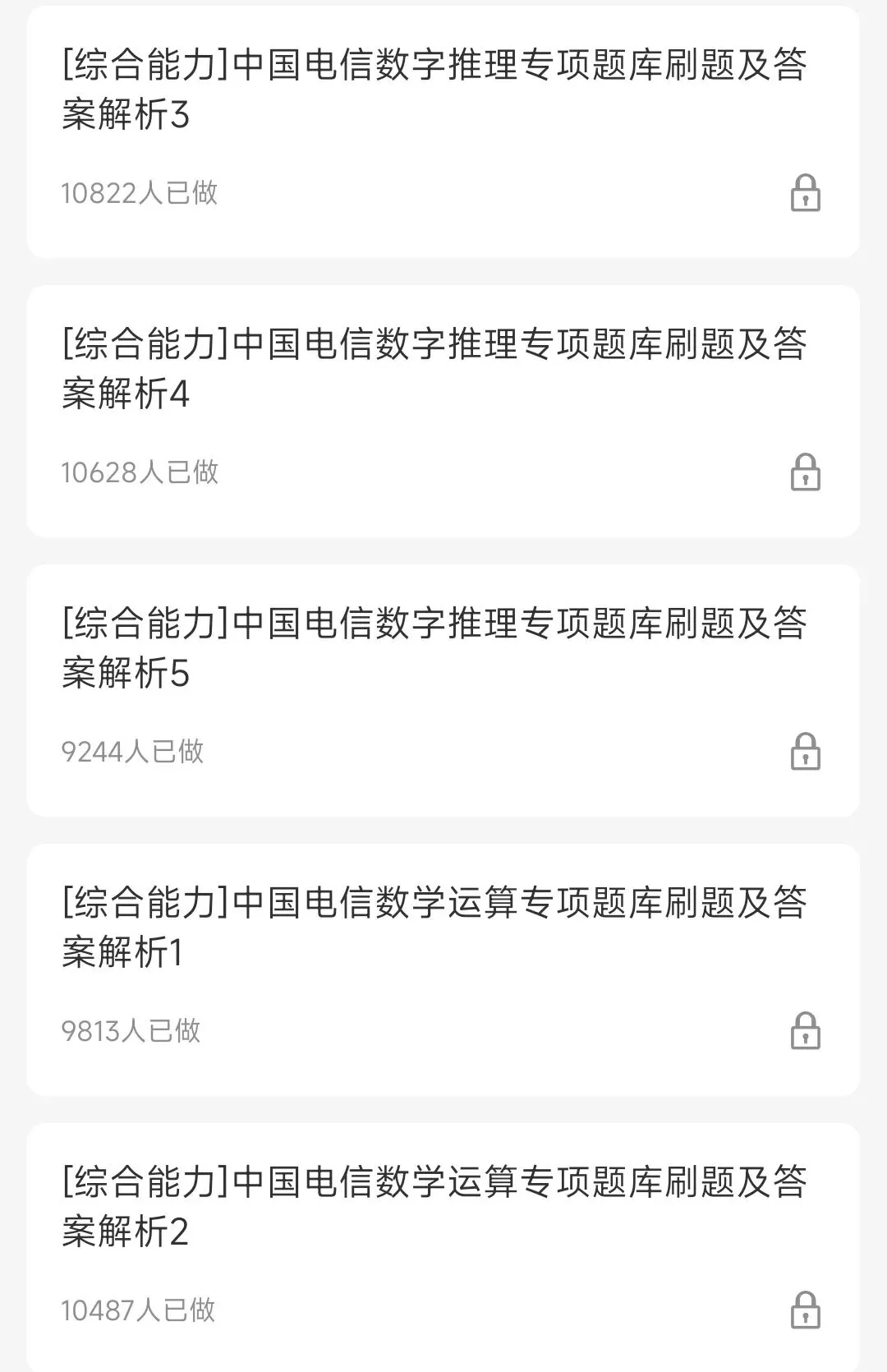The image size is (887, 1372).
Task: Choose the 数学运算专项题库刷题及答案解析2 card
Action: tap(435, 1206)
